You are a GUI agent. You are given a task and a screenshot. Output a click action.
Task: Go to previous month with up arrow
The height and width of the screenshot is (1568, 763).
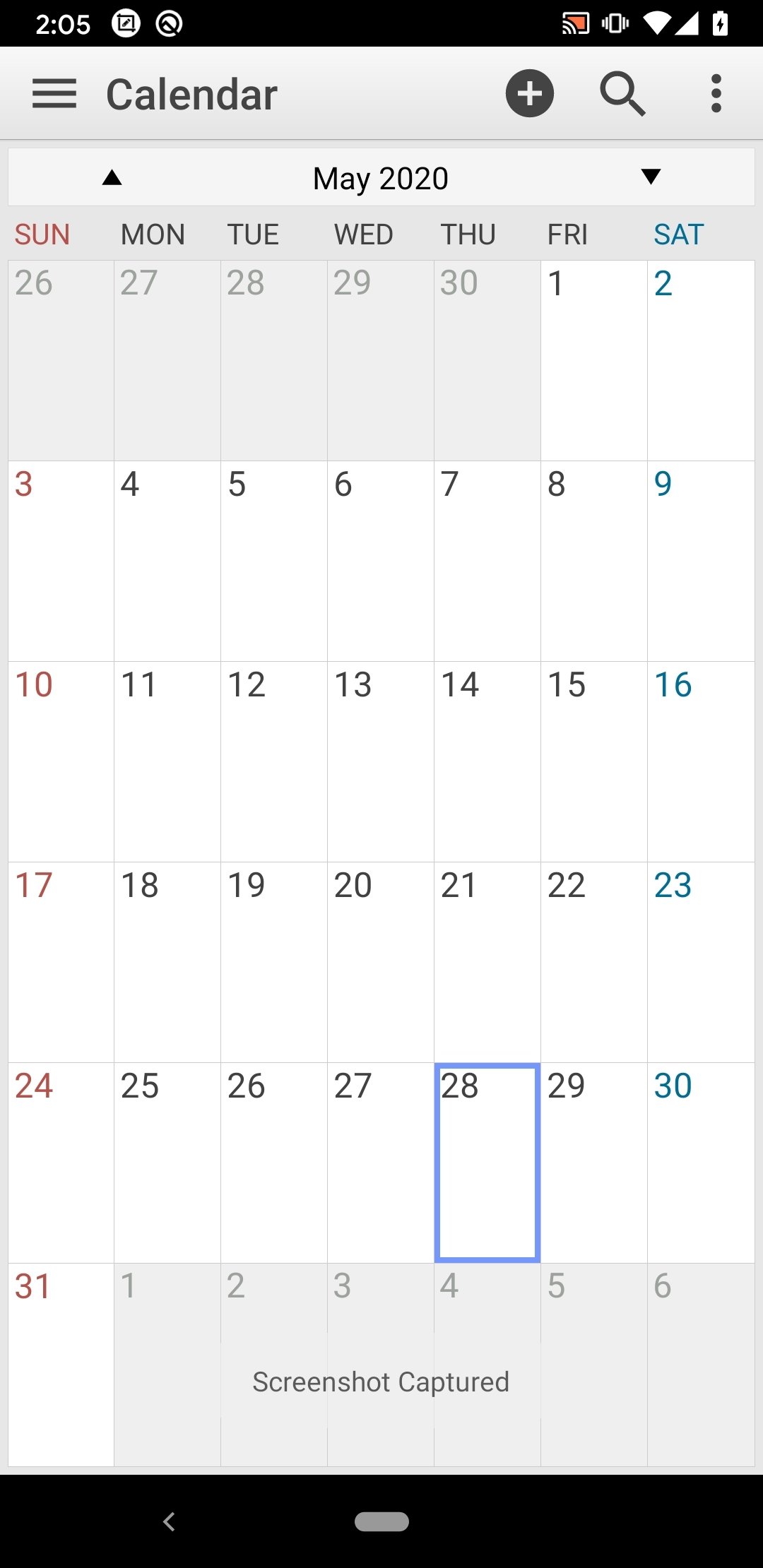coord(112,177)
